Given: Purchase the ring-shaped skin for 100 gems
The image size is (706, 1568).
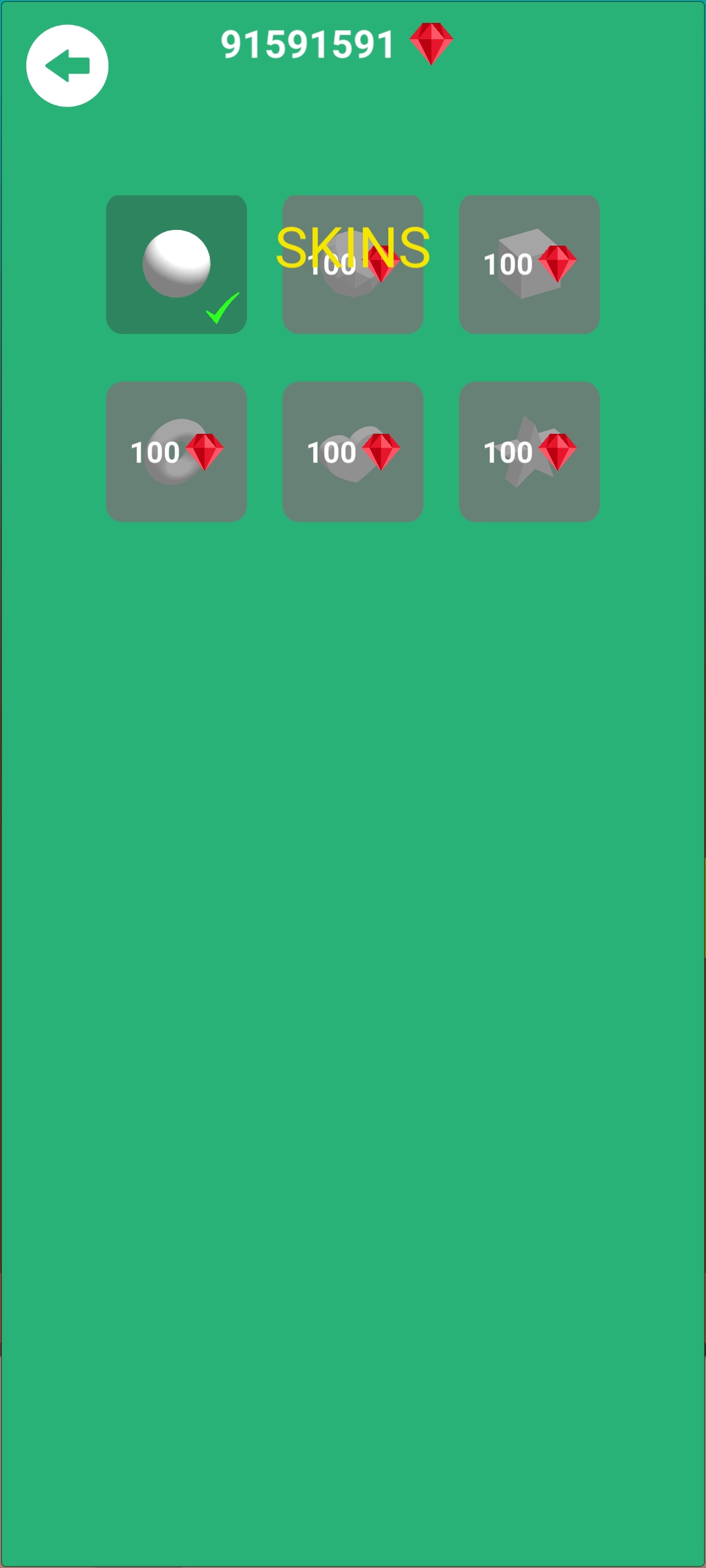Looking at the screenshot, I should 176,452.
